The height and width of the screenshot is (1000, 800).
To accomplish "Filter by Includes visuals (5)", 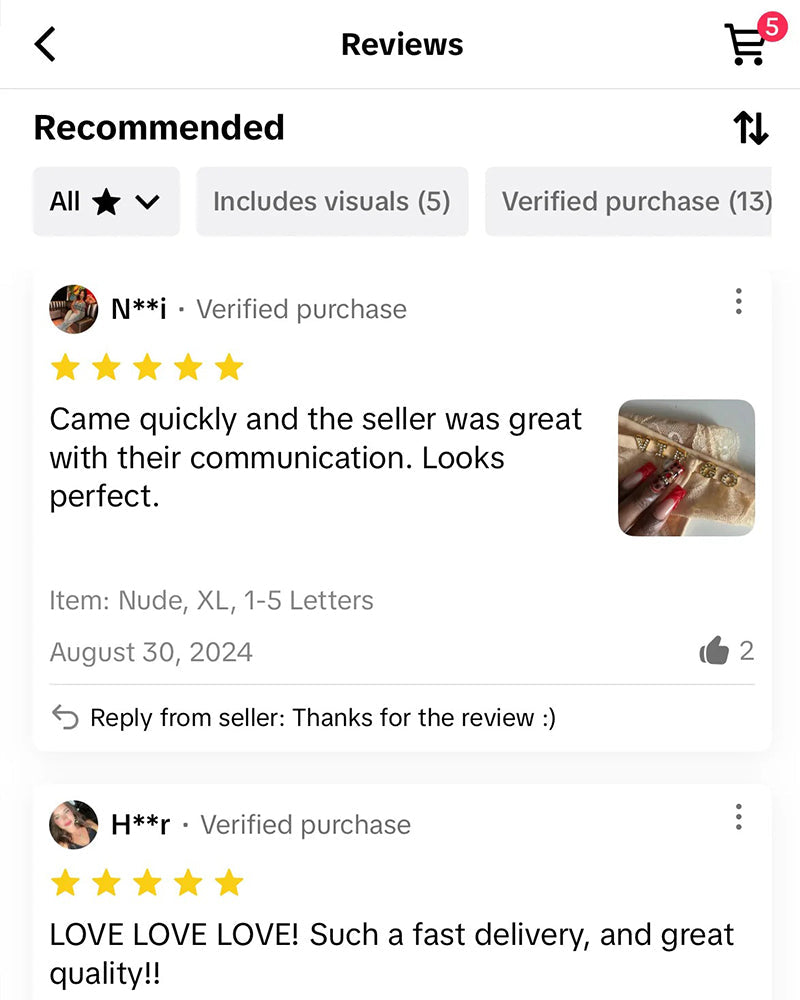I will click(x=332, y=202).
